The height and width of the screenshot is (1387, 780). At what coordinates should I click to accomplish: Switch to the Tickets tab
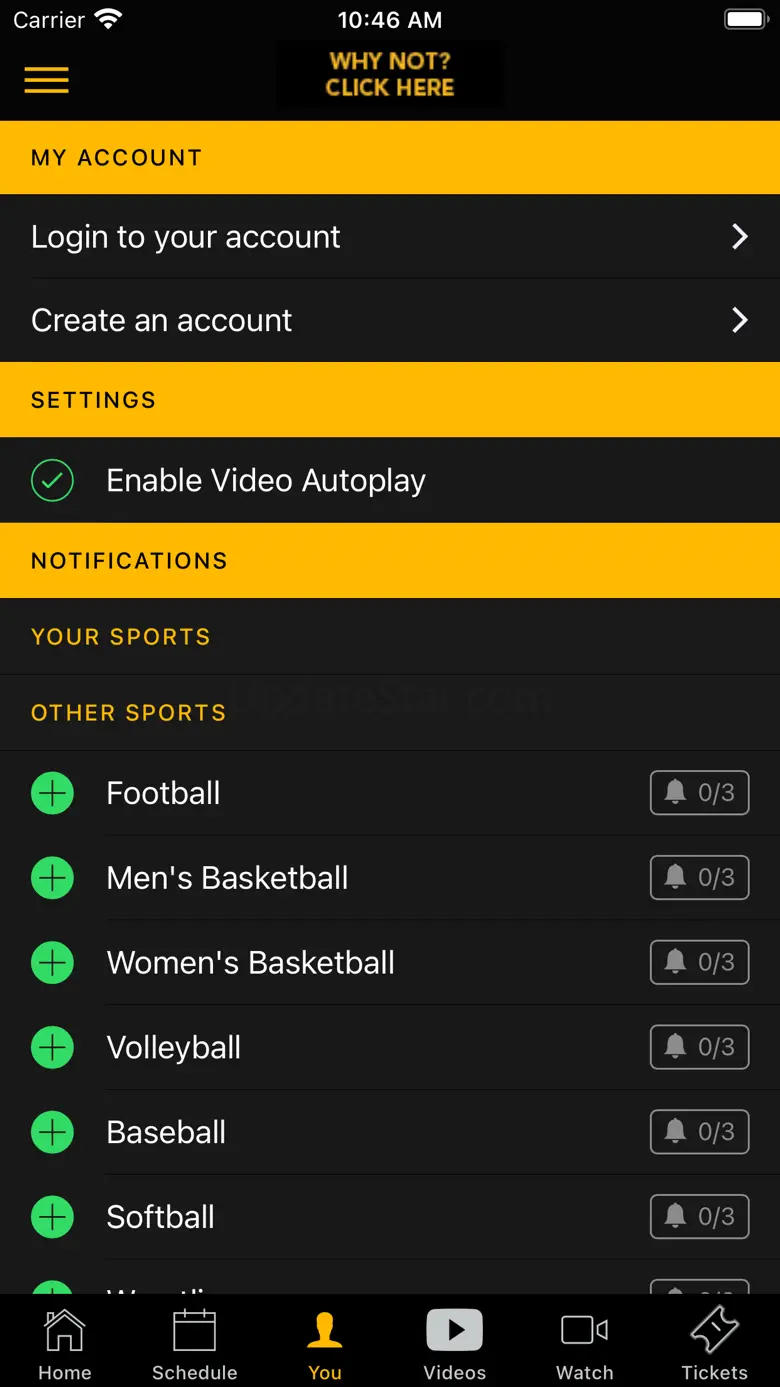[x=715, y=1344]
